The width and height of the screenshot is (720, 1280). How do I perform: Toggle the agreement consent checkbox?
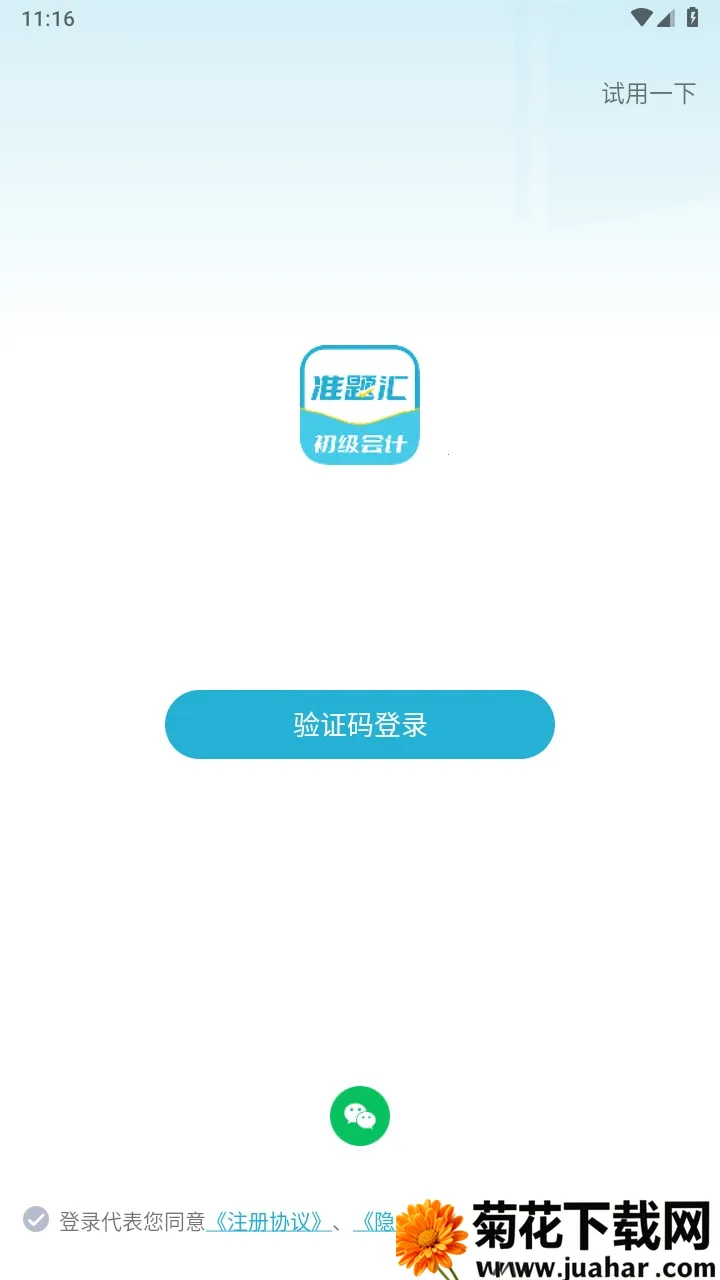click(x=36, y=1219)
